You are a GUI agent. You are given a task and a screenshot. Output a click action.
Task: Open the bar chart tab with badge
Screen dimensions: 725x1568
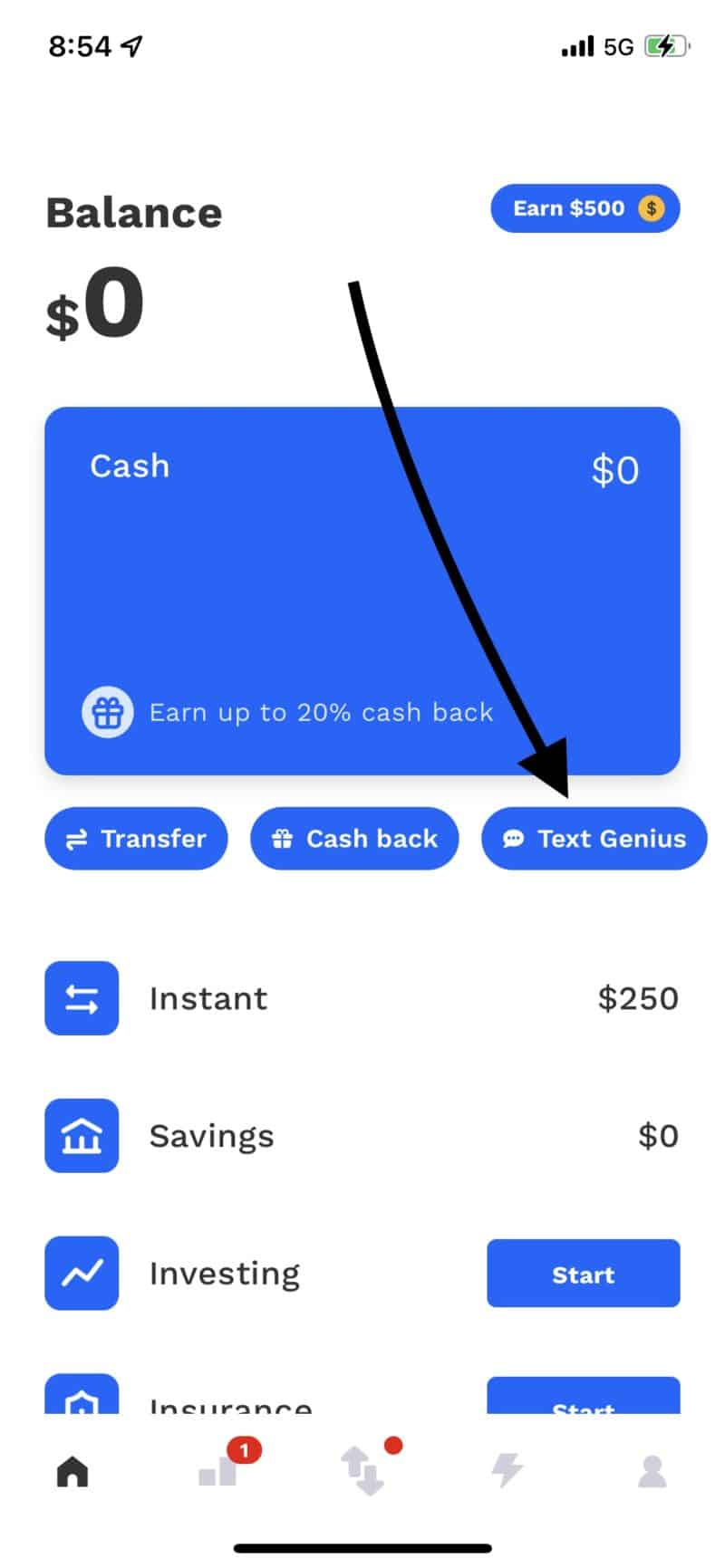218,1469
